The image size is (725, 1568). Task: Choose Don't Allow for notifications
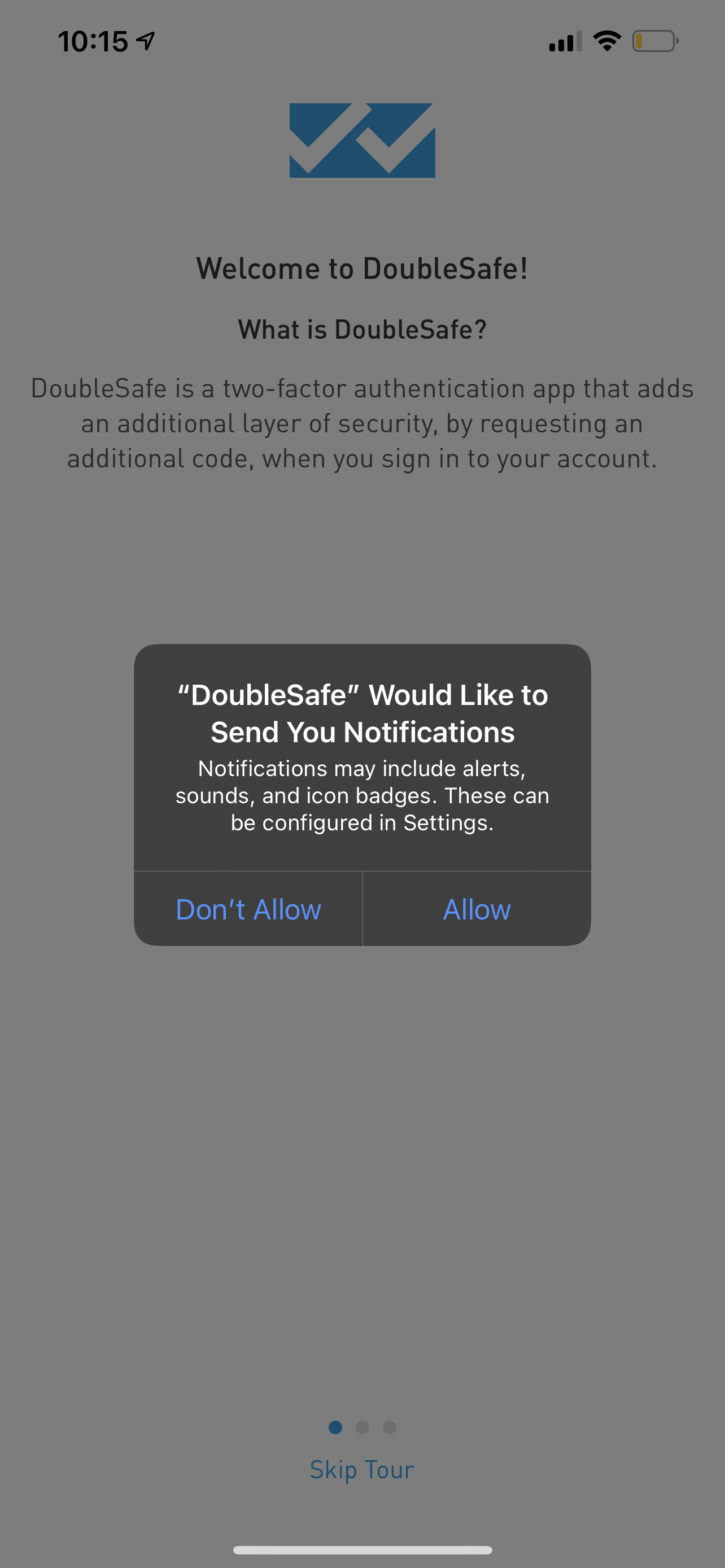[248, 909]
